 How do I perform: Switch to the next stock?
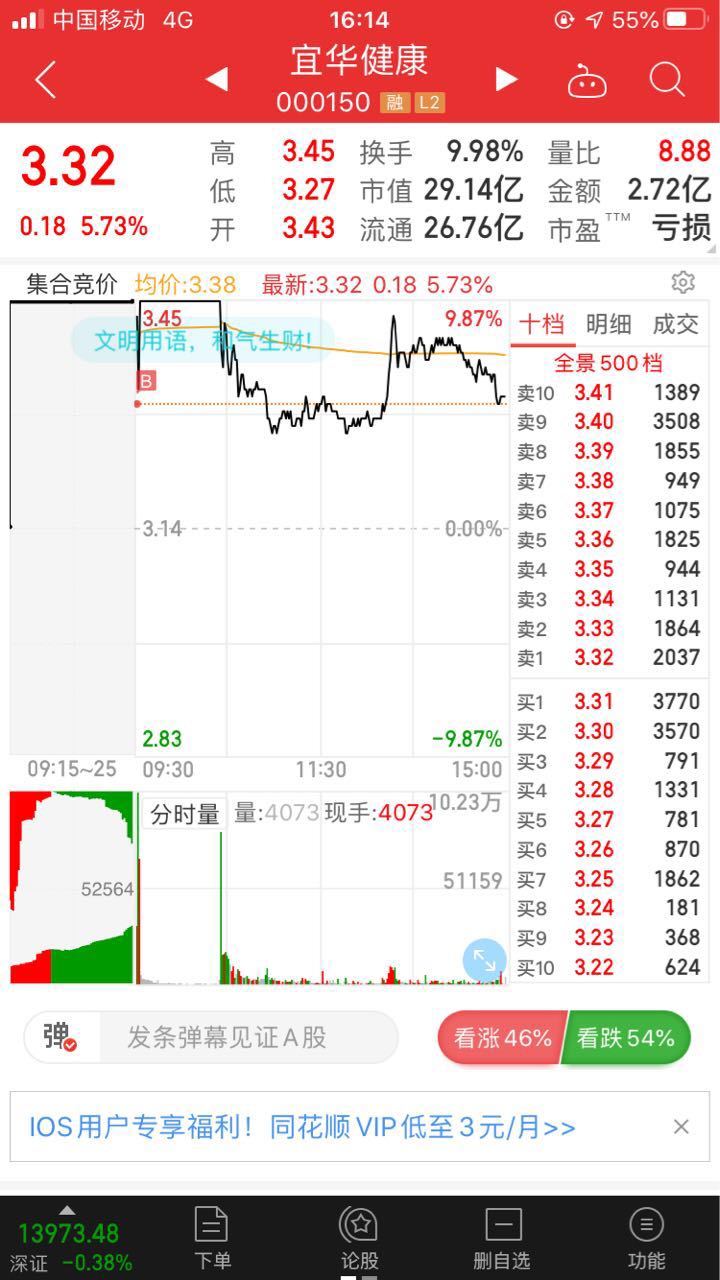click(506, 79)
